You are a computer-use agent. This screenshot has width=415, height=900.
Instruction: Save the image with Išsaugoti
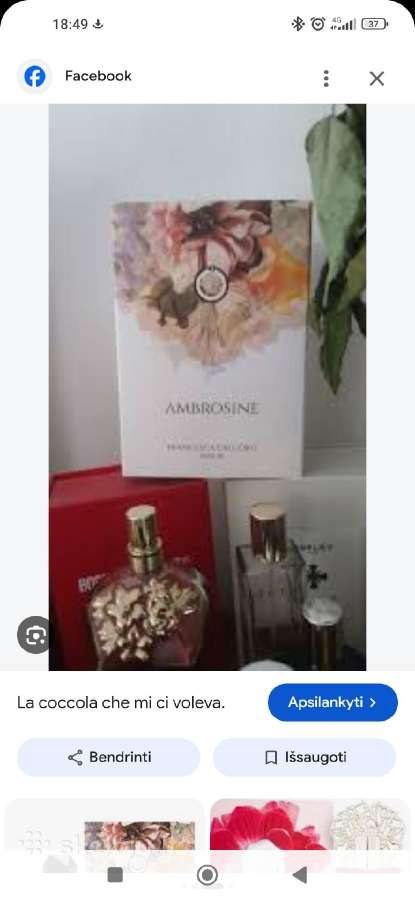pos(304,757)
